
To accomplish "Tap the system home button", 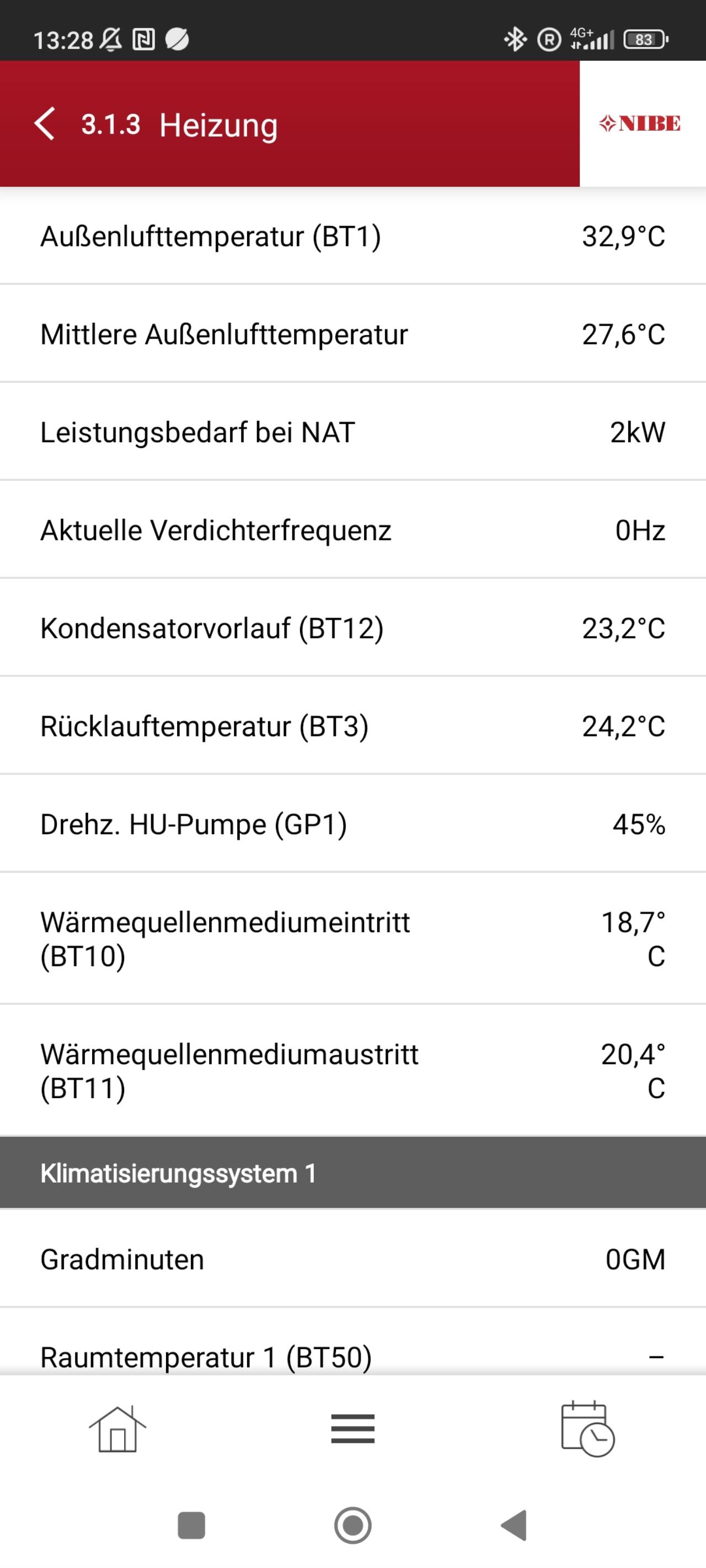I will [x=352, y=1526].
